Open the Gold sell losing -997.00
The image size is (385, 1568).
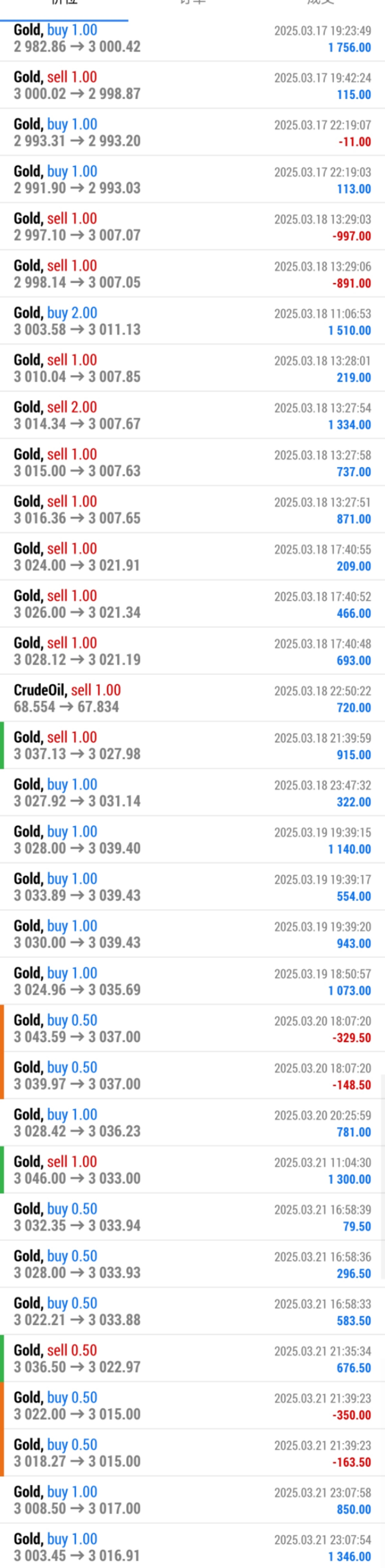[192, 227]
